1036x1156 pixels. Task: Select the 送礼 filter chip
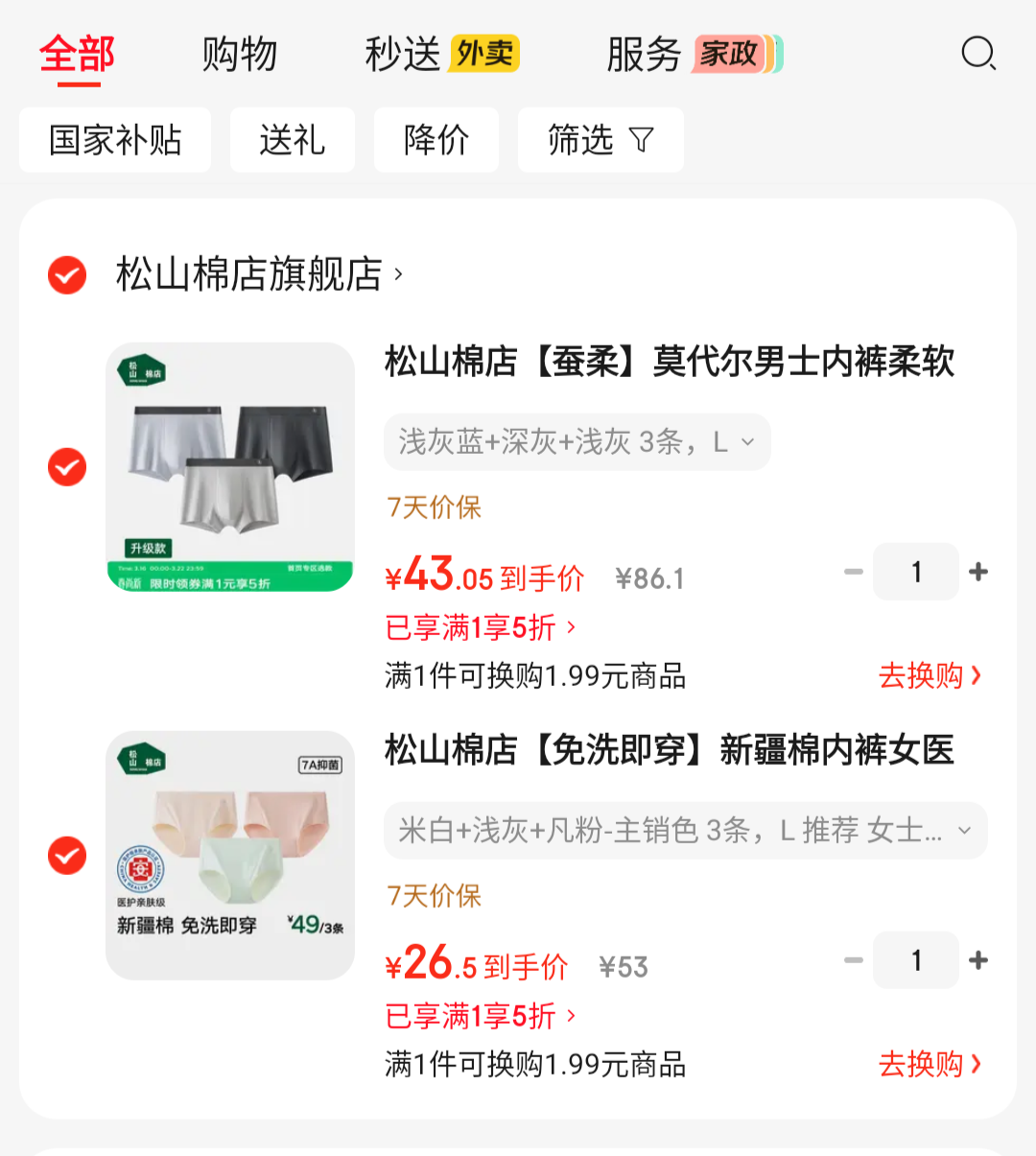pos(293,140)
